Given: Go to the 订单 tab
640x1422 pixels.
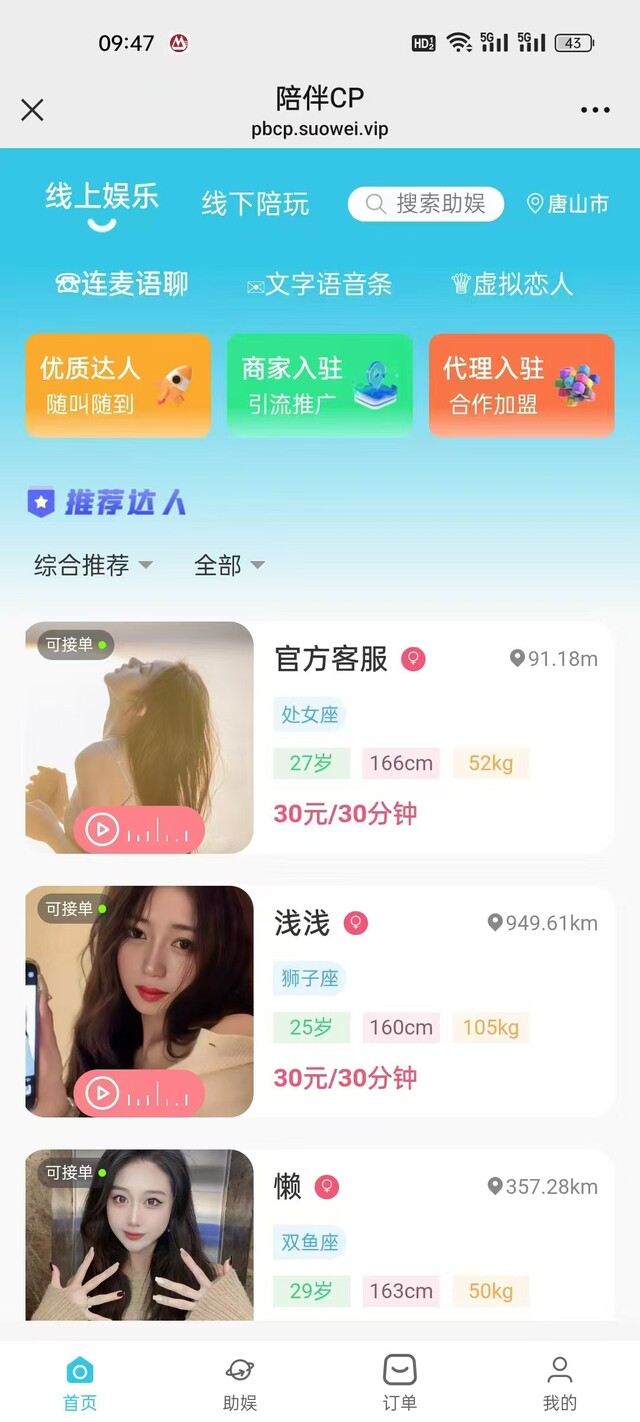Looking at the screenshot, I should [x=400, y=1382].
